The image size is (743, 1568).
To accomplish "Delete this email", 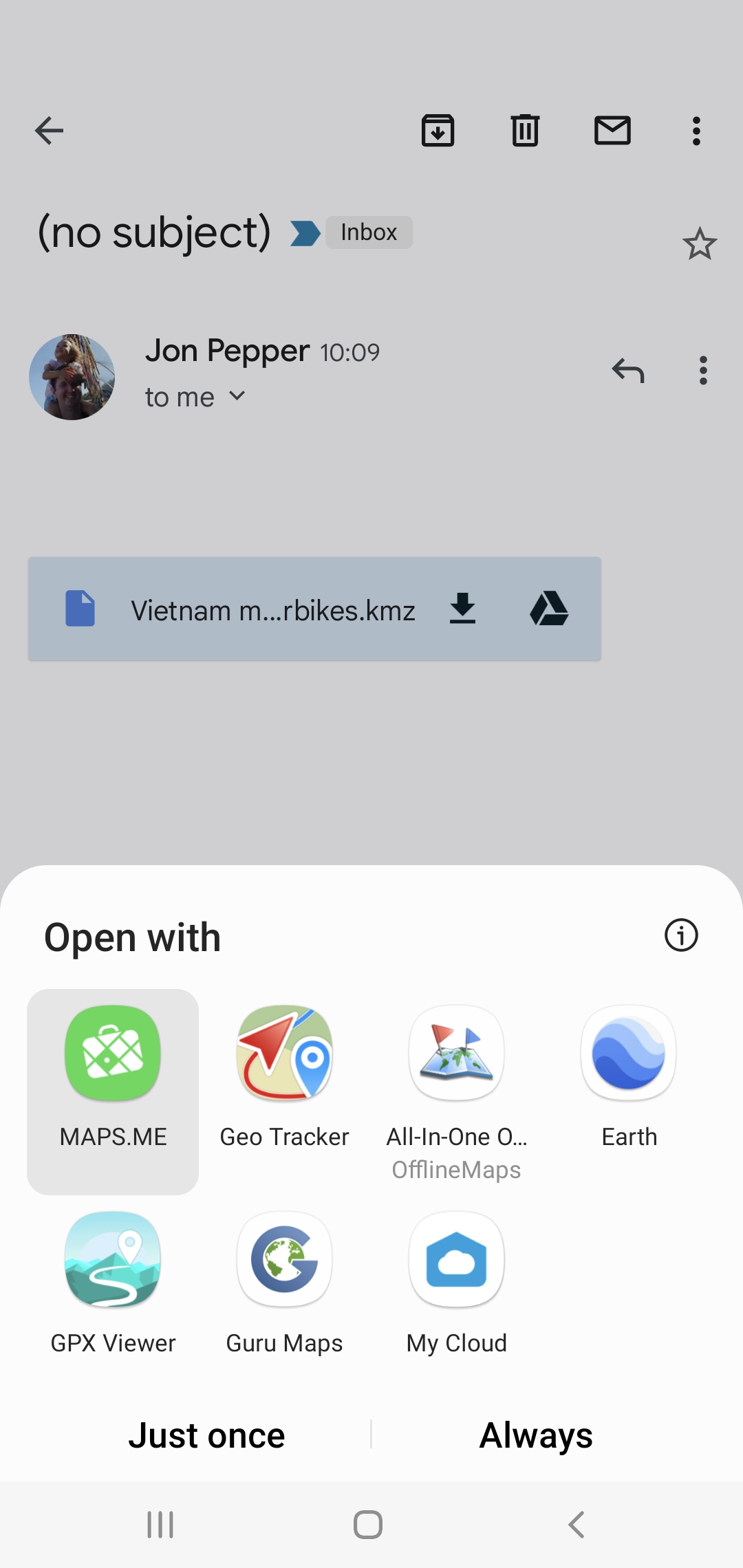I will 525,131.
